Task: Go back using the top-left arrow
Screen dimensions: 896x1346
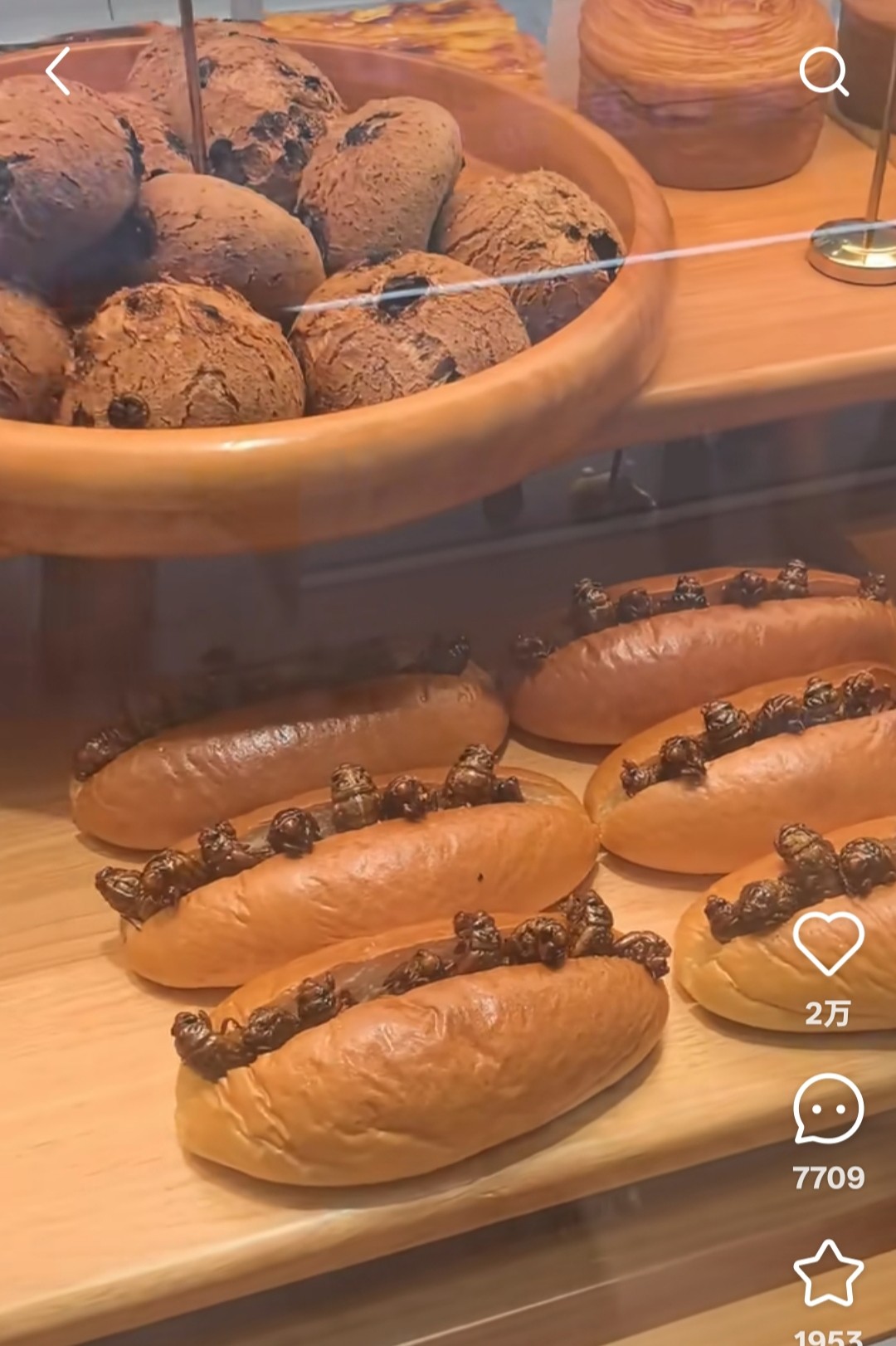Action: tap(57, 71)
